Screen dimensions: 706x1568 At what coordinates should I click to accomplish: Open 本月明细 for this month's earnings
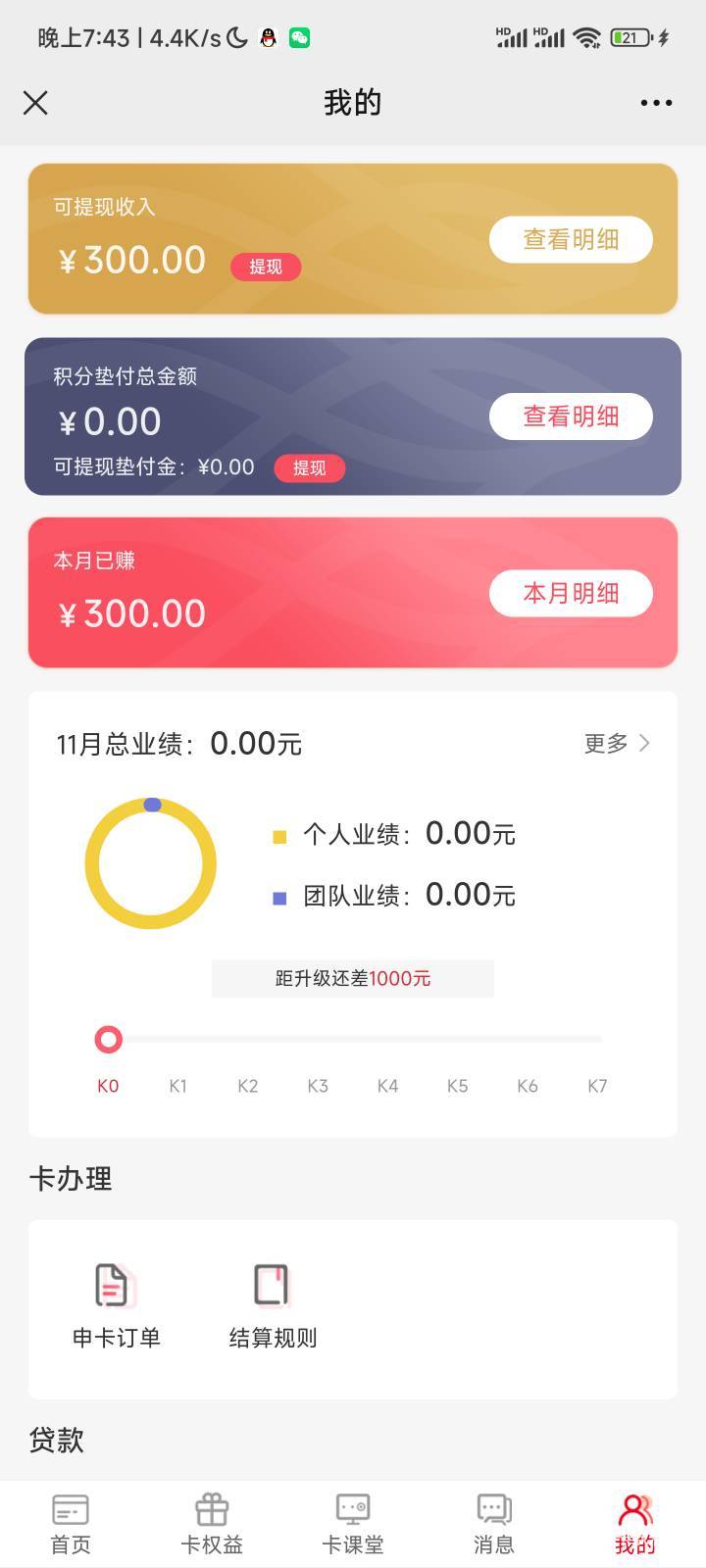click(571, 593)
